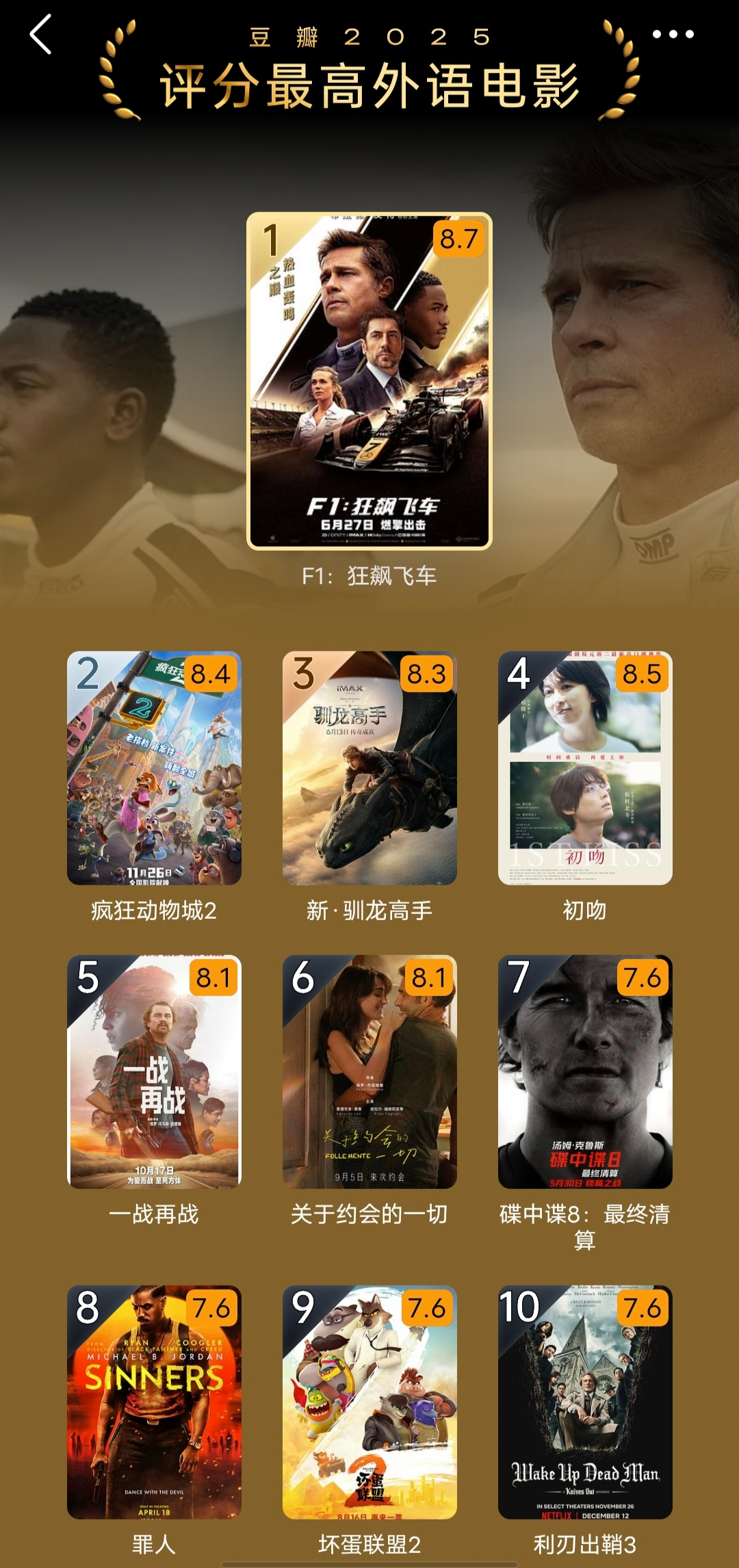The height and width of the screenshot is (1568, 739).
Task: Open 碟中谍8:最终清算 movie card
Action: [585, 1072]
